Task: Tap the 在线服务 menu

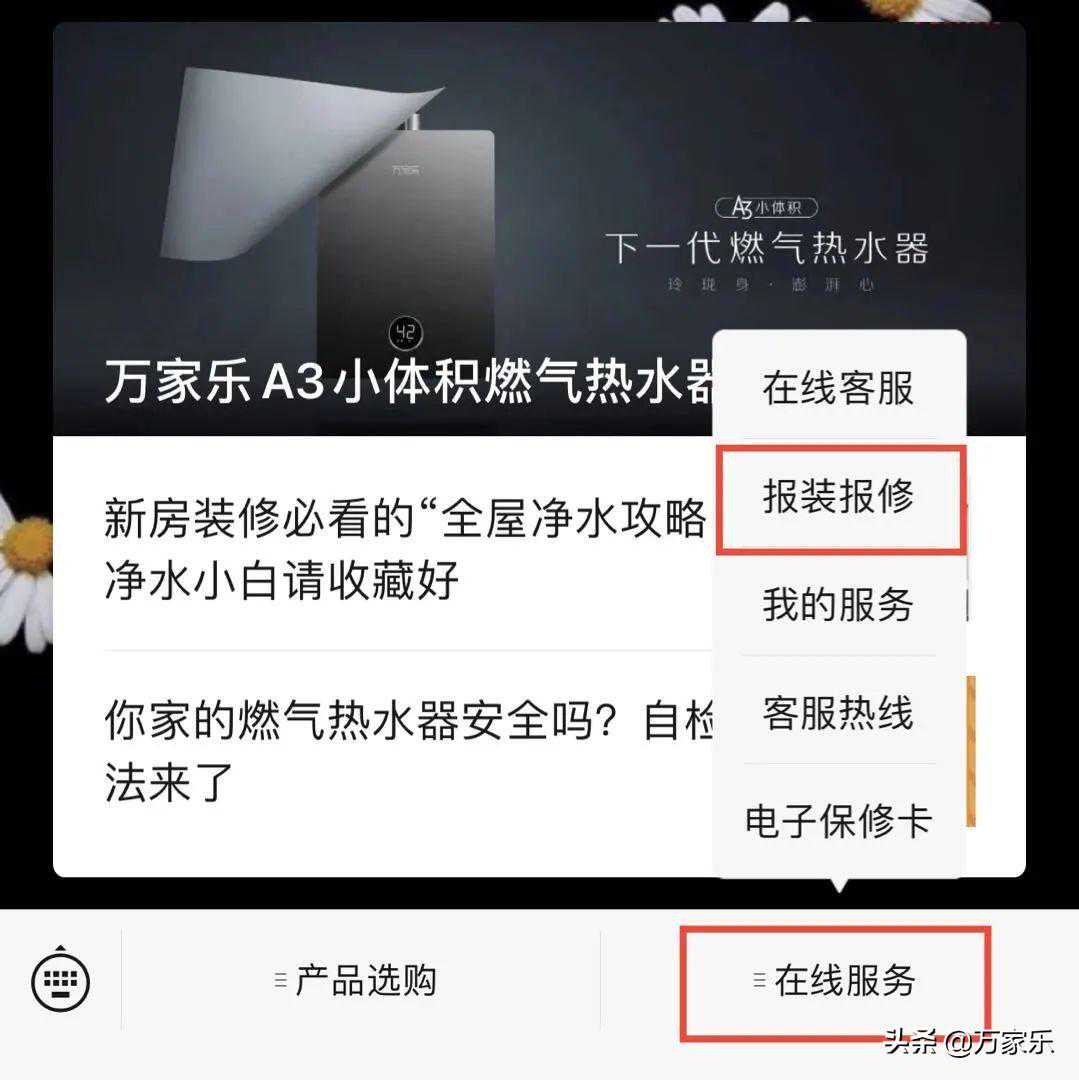Action: [835, 981]
